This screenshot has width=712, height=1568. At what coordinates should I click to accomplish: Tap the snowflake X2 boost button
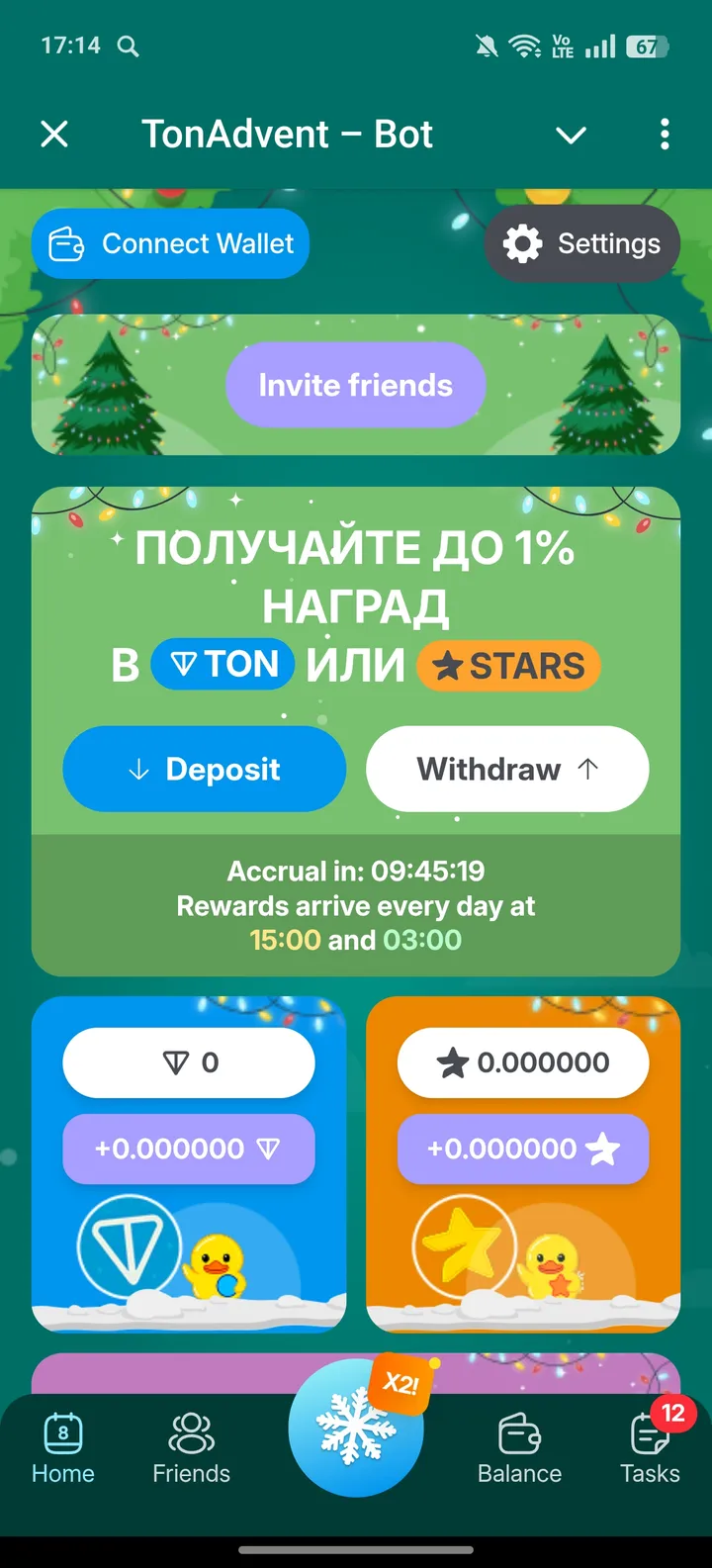point(356,1425)
